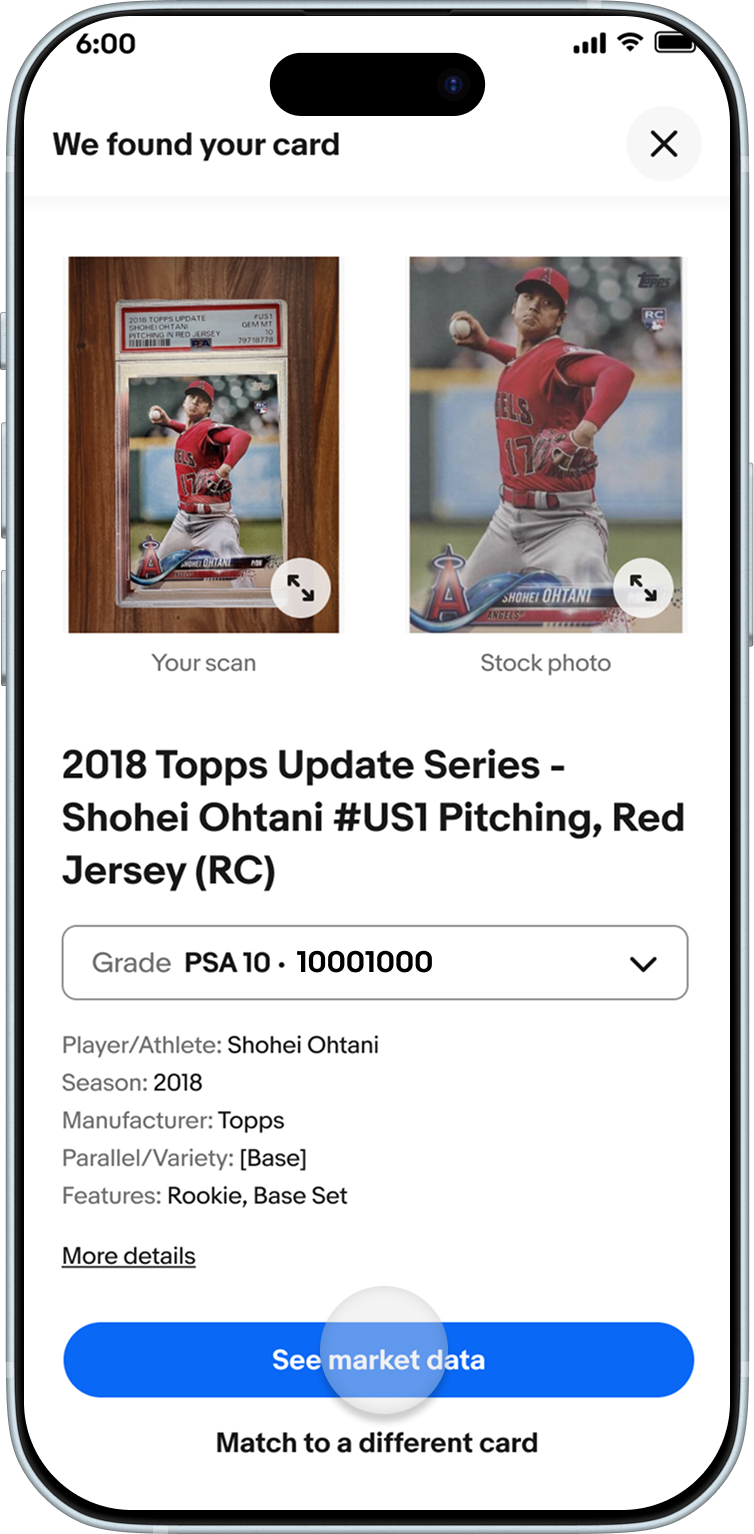Dismiss the card match screen
This screenshot has width=754, height=1534.
(x=664, y=144)
